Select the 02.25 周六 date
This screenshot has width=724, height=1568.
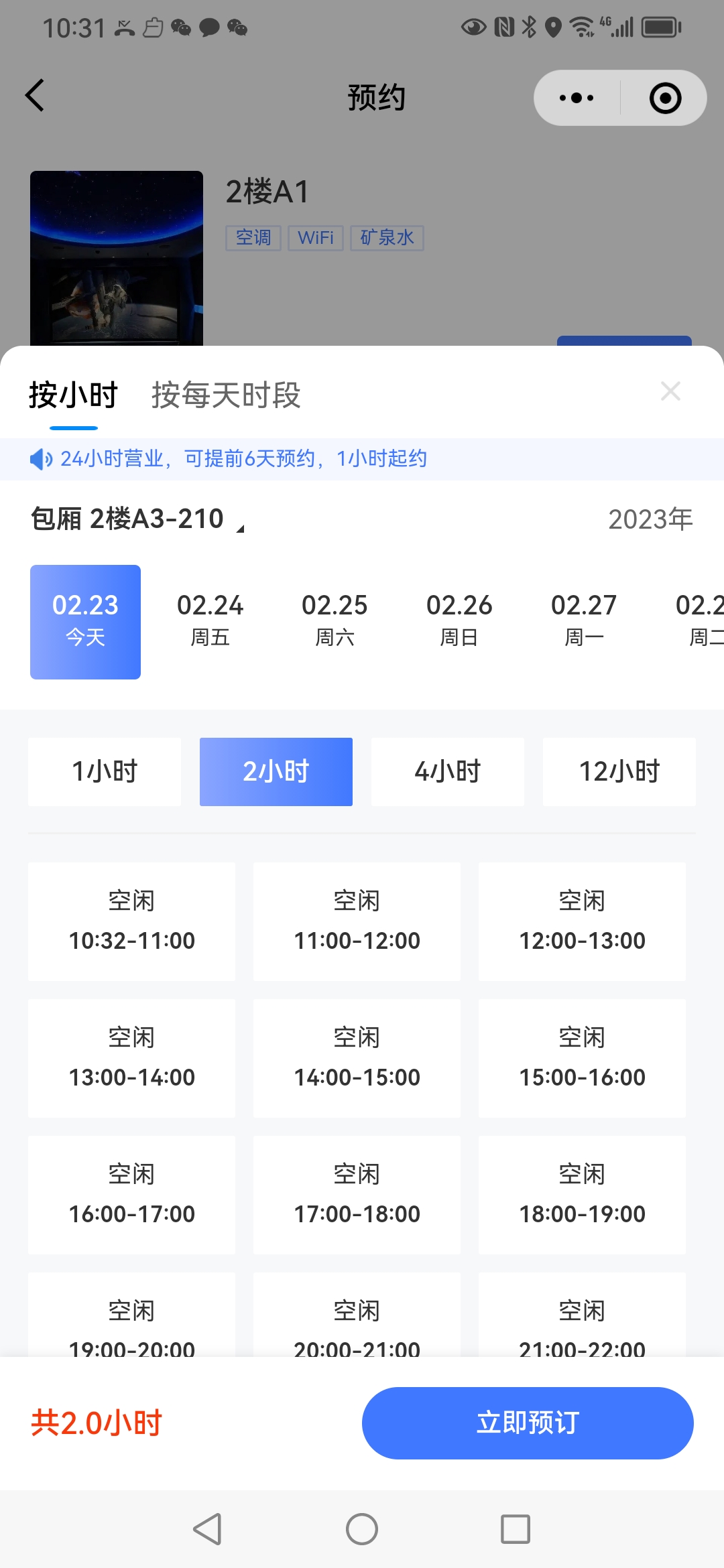(335, 620)
